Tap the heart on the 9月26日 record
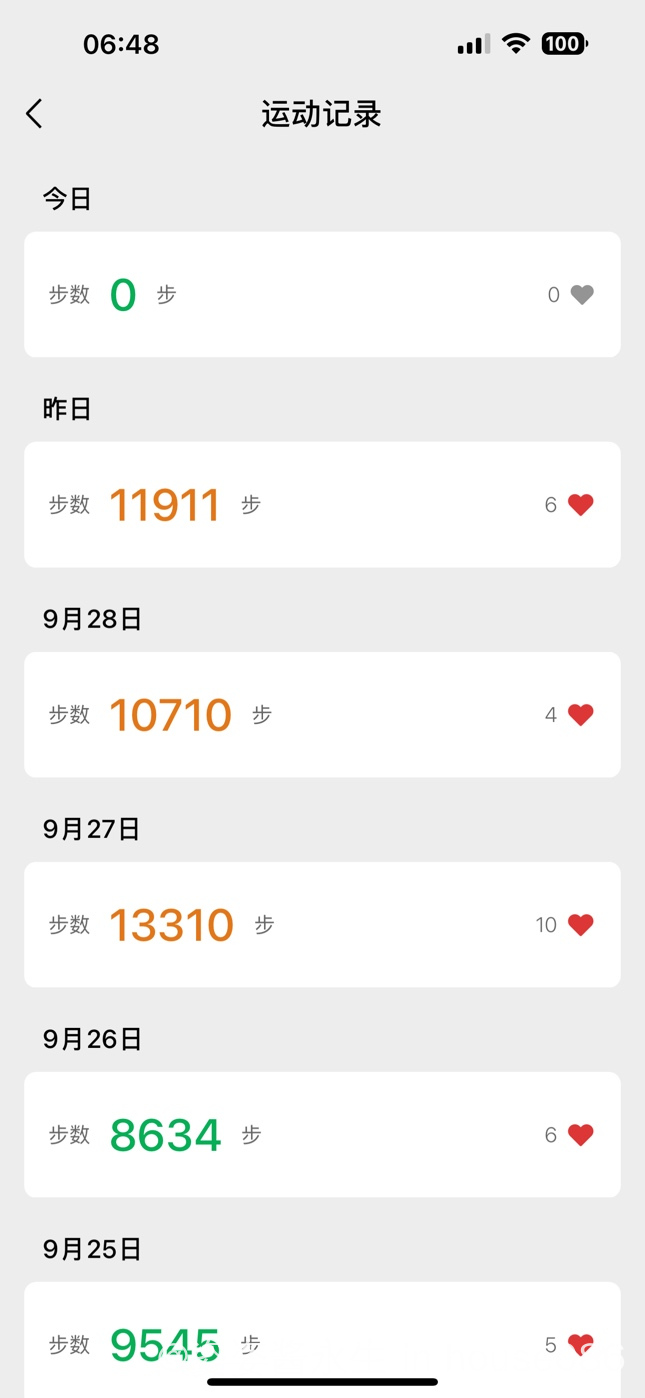The height and width of the screenshot is (1398, 645). coord(581,1135)
